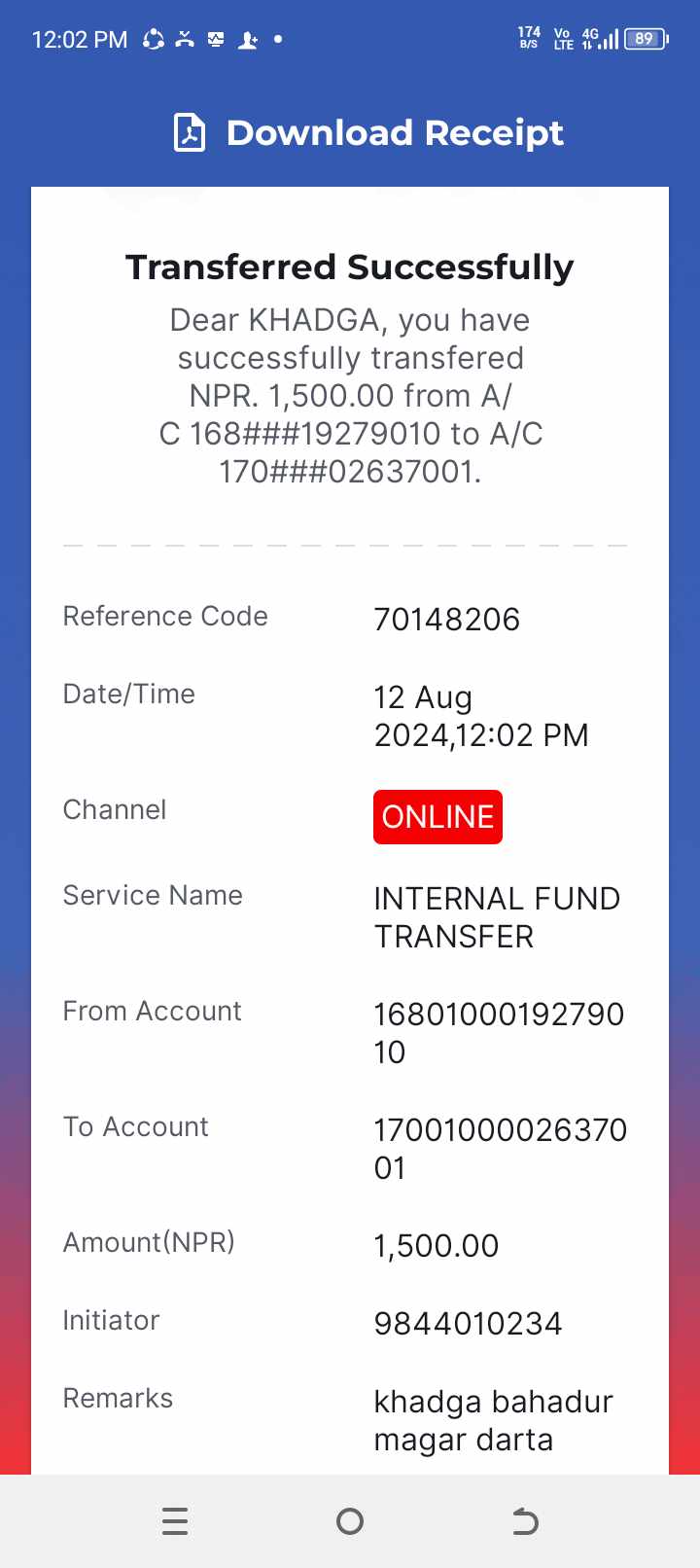Go back using the system back button

tap(525, 1520)
